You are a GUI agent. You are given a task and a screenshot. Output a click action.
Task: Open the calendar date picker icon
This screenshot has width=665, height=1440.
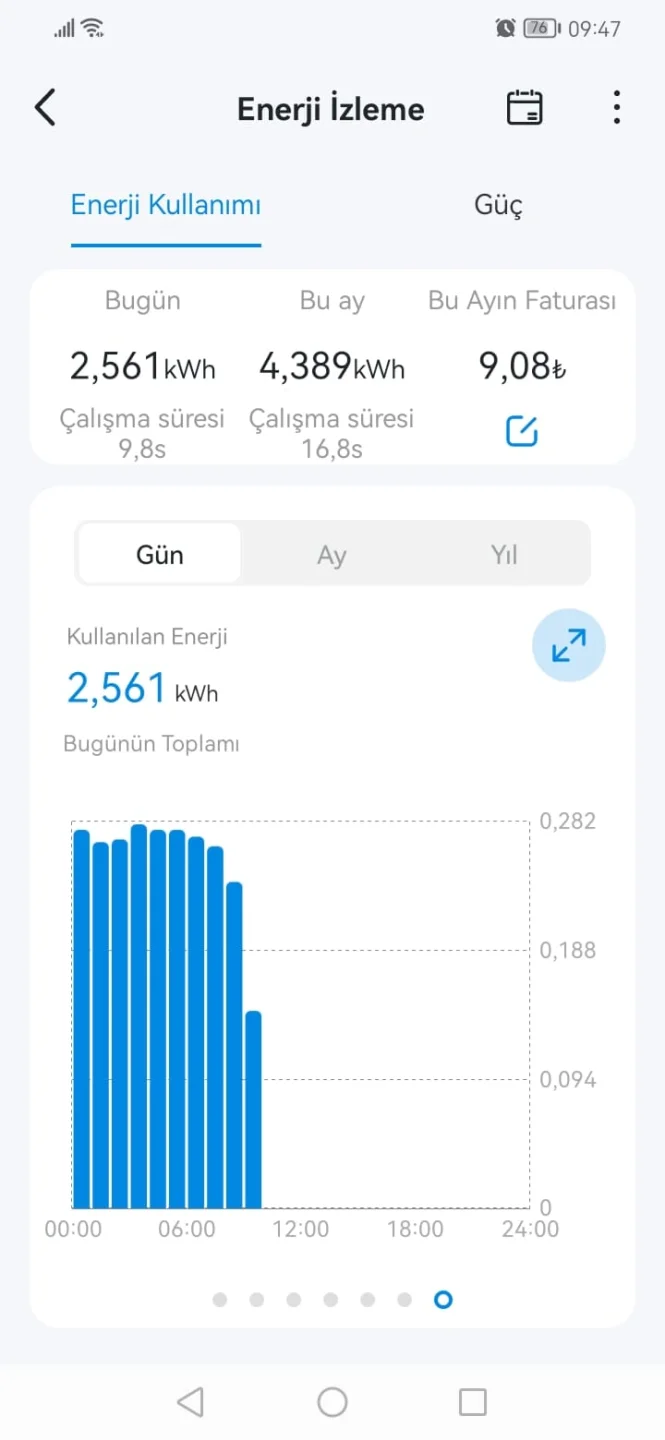525,108
